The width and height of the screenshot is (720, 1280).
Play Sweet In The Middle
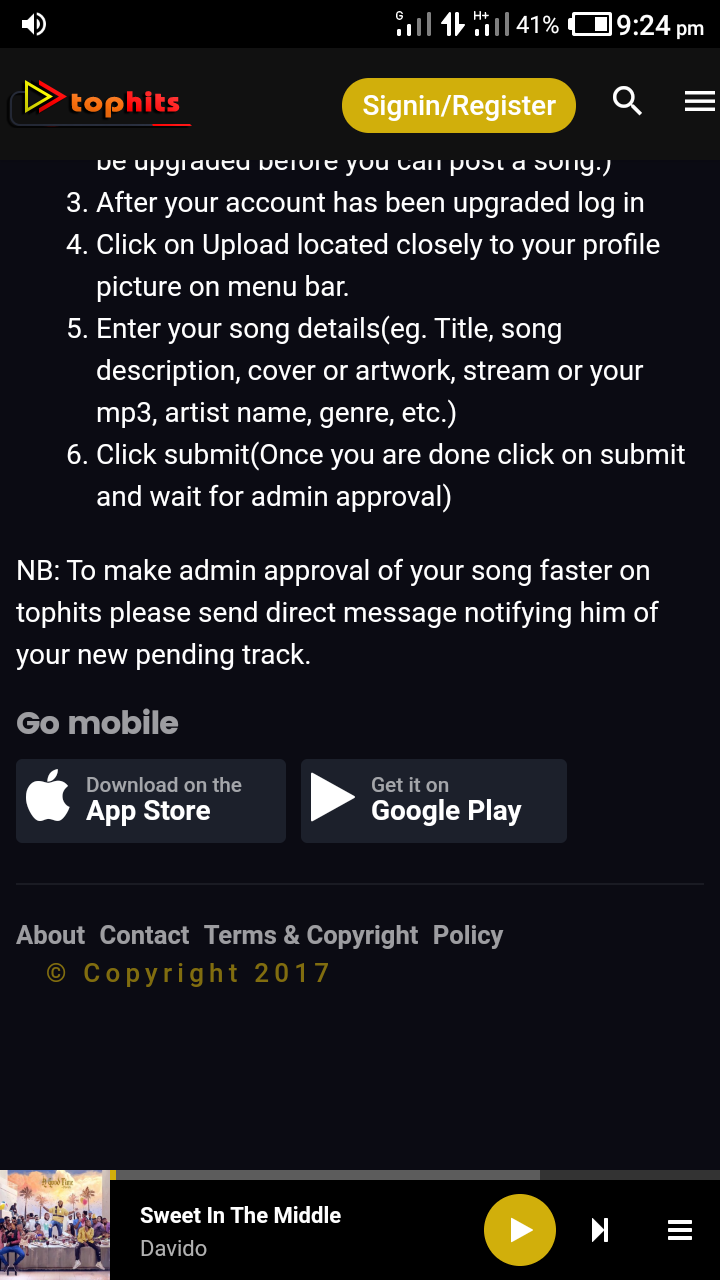(x=520, y=1230)
